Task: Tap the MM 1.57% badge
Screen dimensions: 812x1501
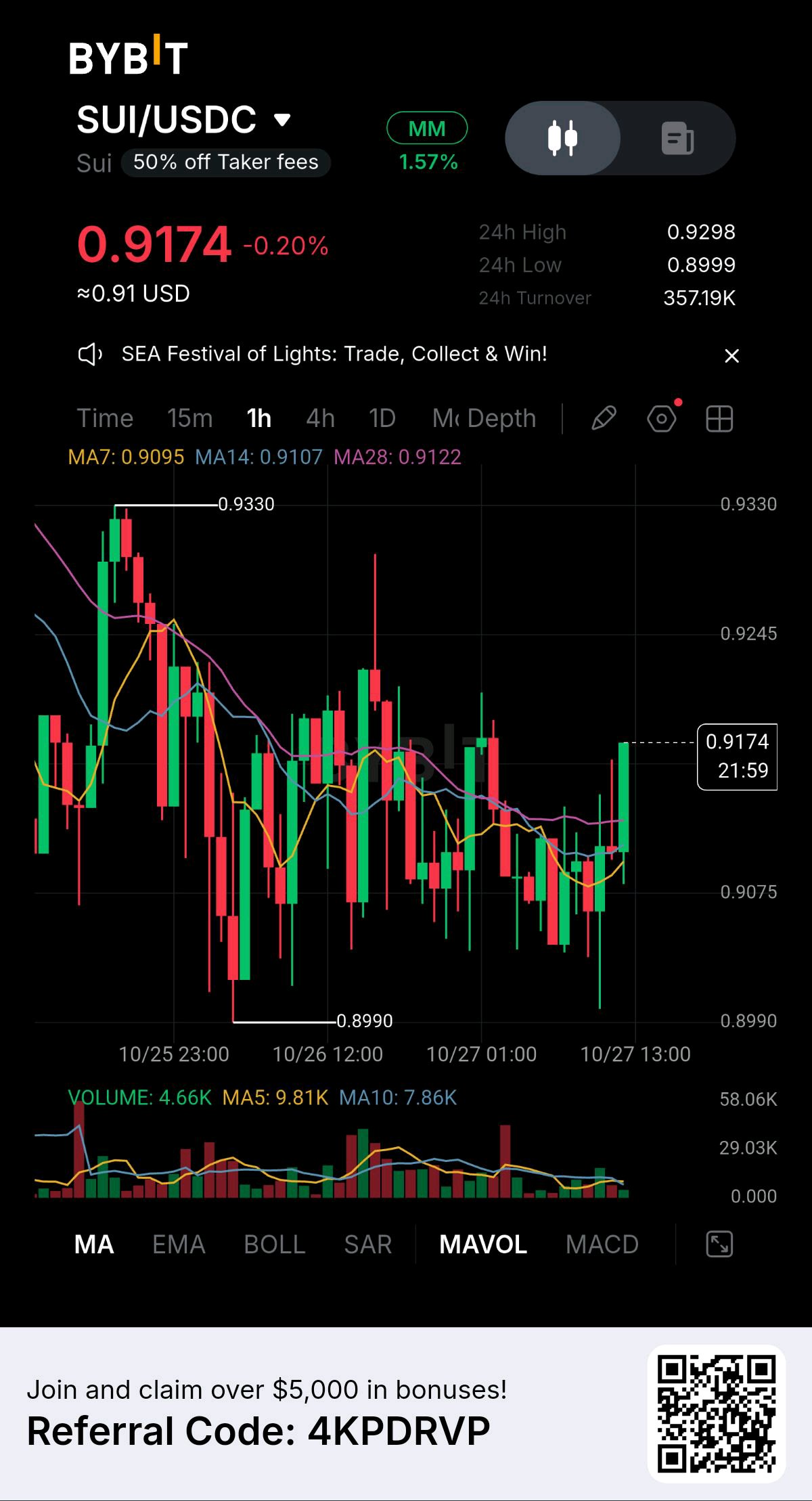Action: tap(427, 142)
